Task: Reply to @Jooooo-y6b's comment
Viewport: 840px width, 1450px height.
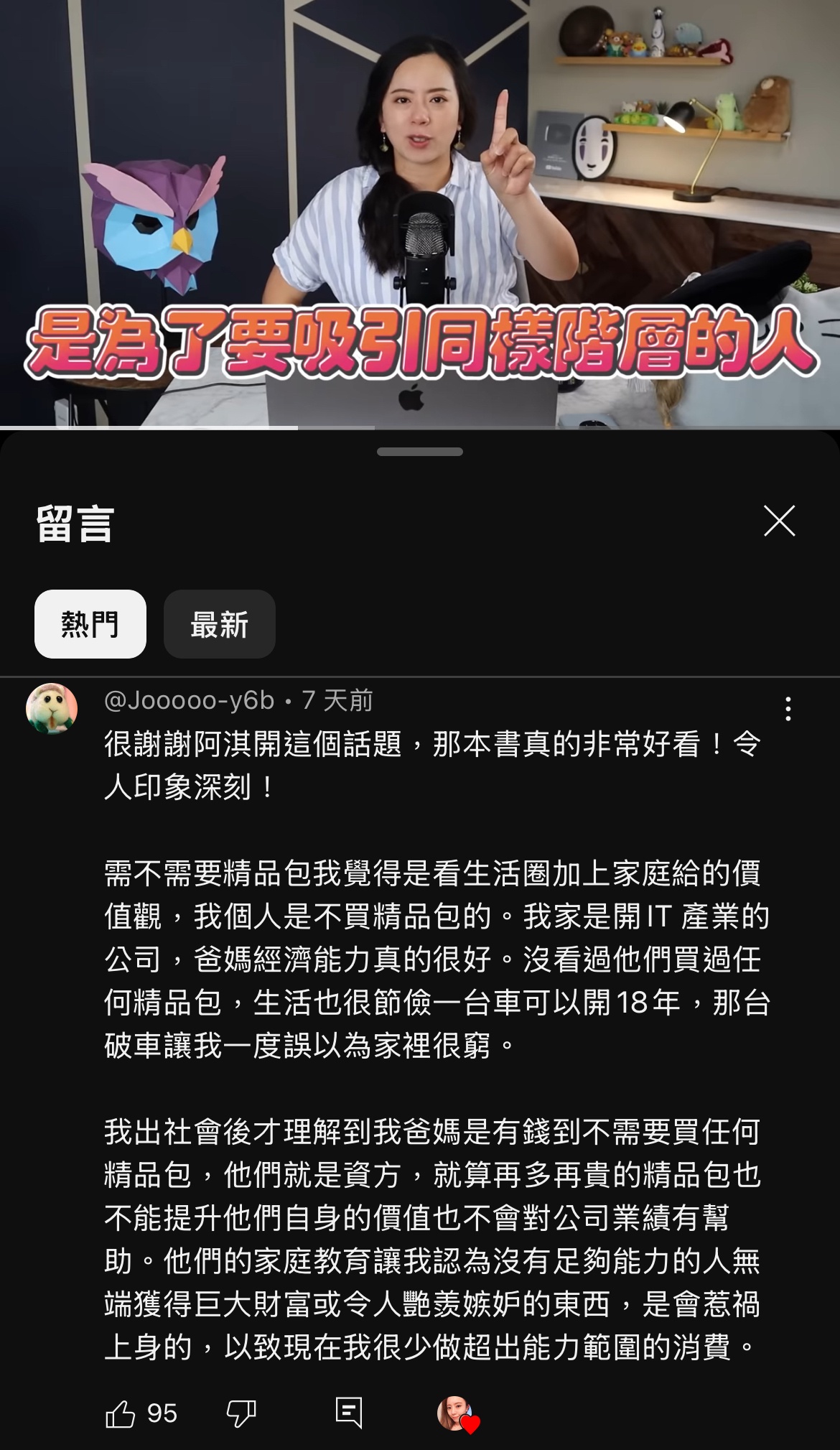Action: [x=349, y=1413]
